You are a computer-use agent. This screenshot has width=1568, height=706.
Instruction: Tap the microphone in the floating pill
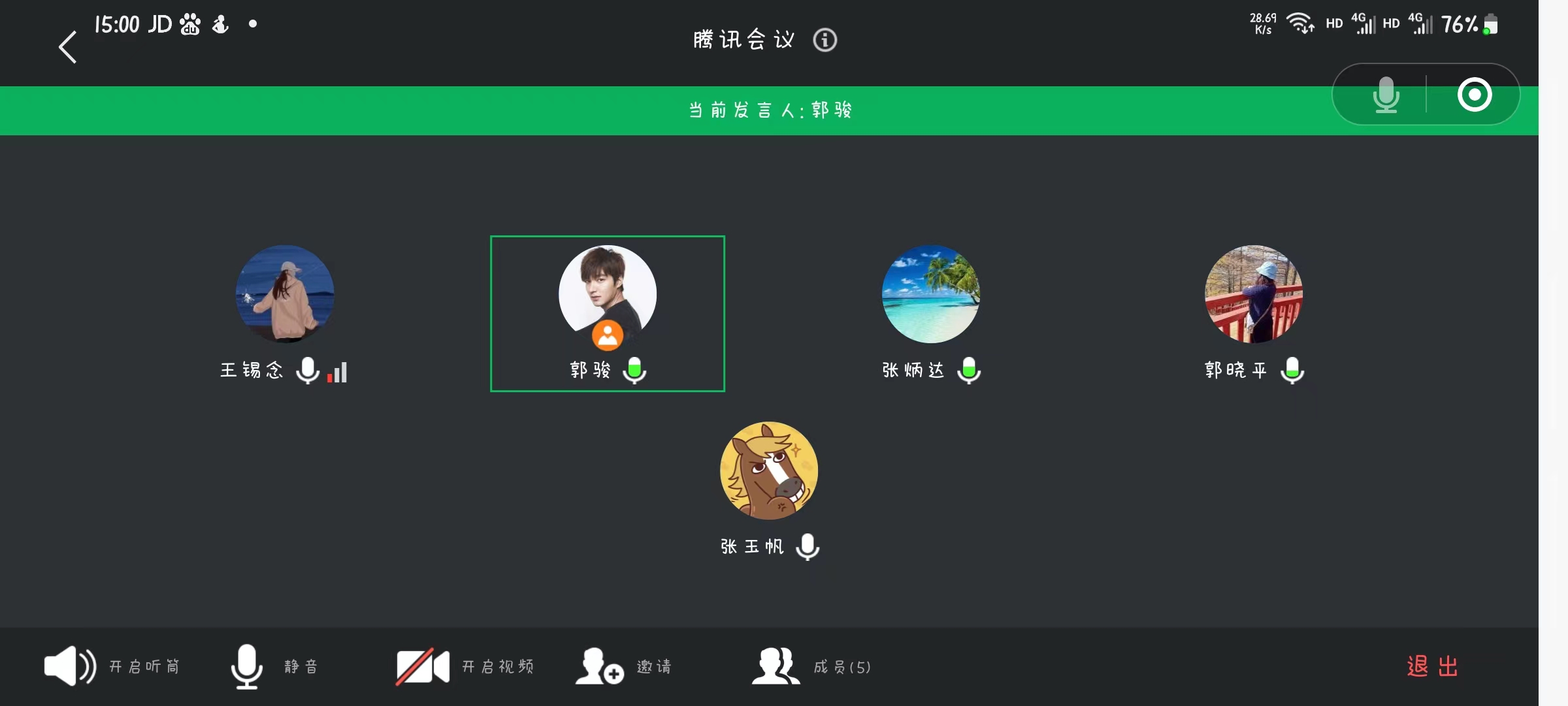1386,95
